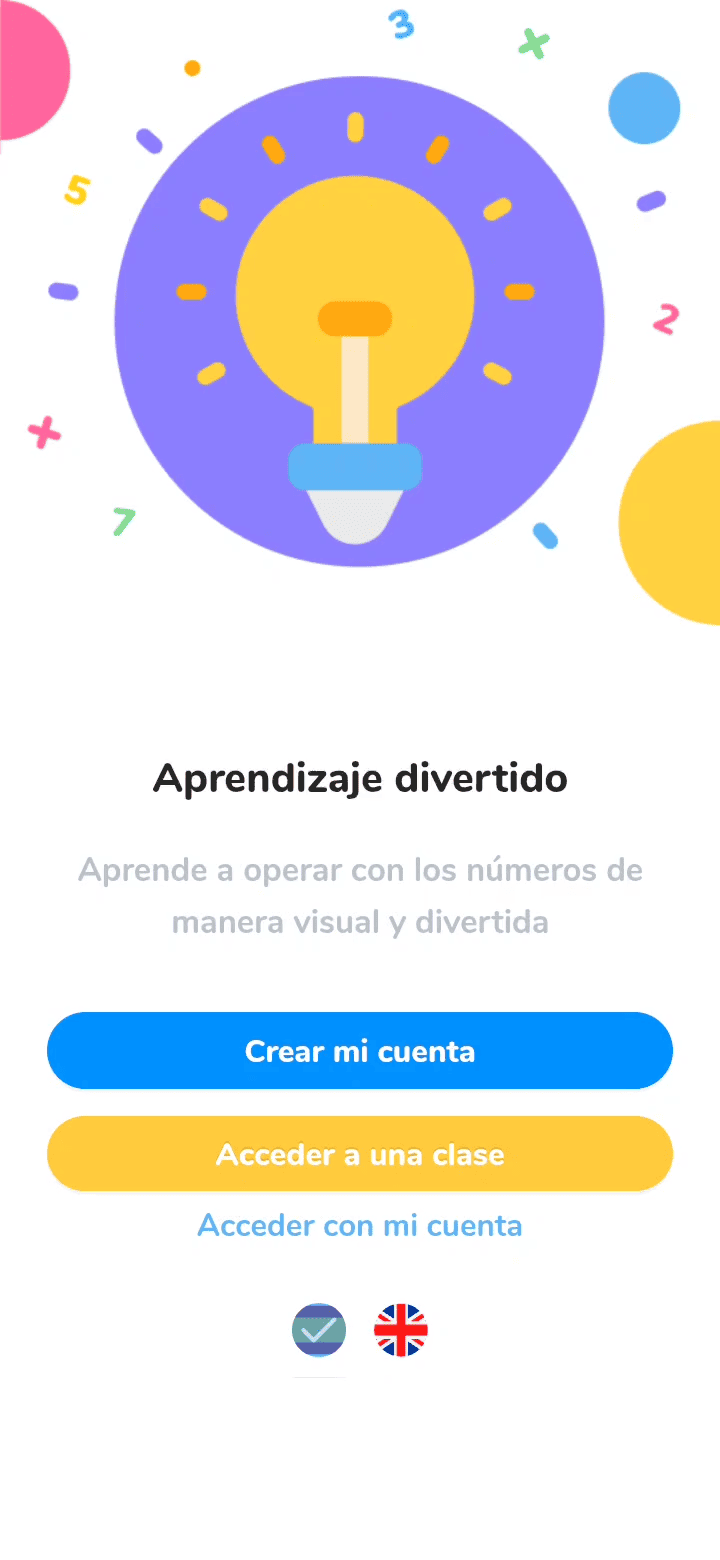The image size is (720, 1560).
Task: Tap the blue circle decoration near the top right
Action: [644, 108]
